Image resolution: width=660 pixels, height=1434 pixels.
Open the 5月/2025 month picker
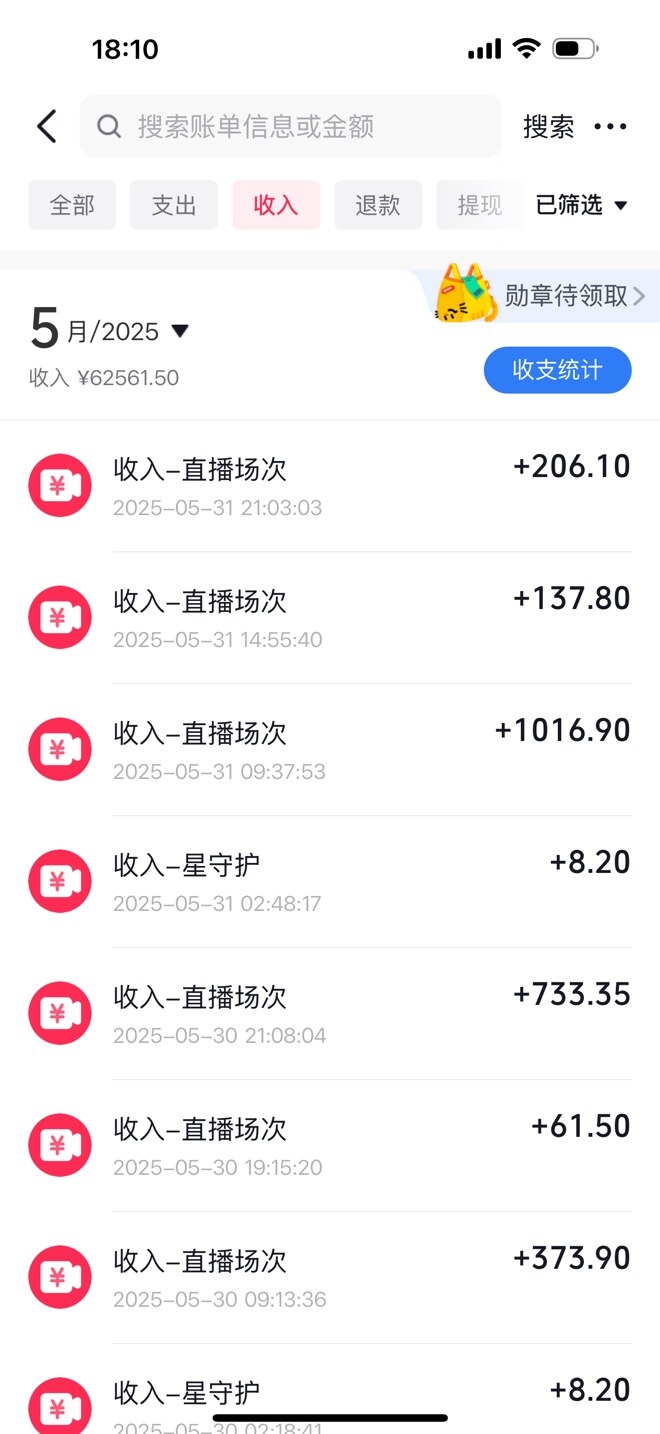click(110, 330)
